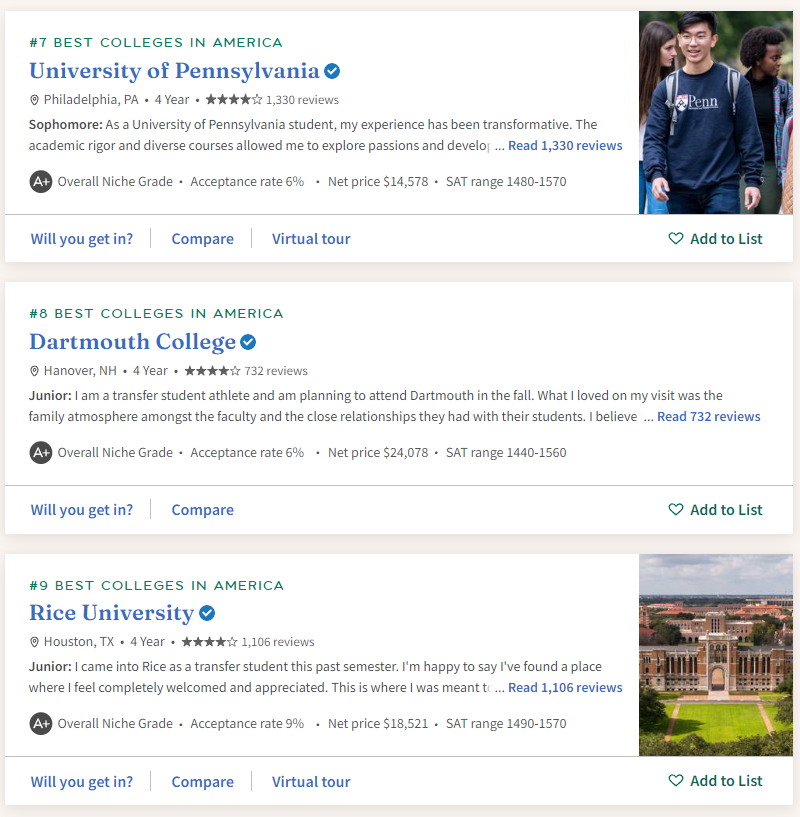Check Will you get in for Dartmouth
Image resolution: width=800 pixels, height=817 pixels.
click(x=81, y=510)
